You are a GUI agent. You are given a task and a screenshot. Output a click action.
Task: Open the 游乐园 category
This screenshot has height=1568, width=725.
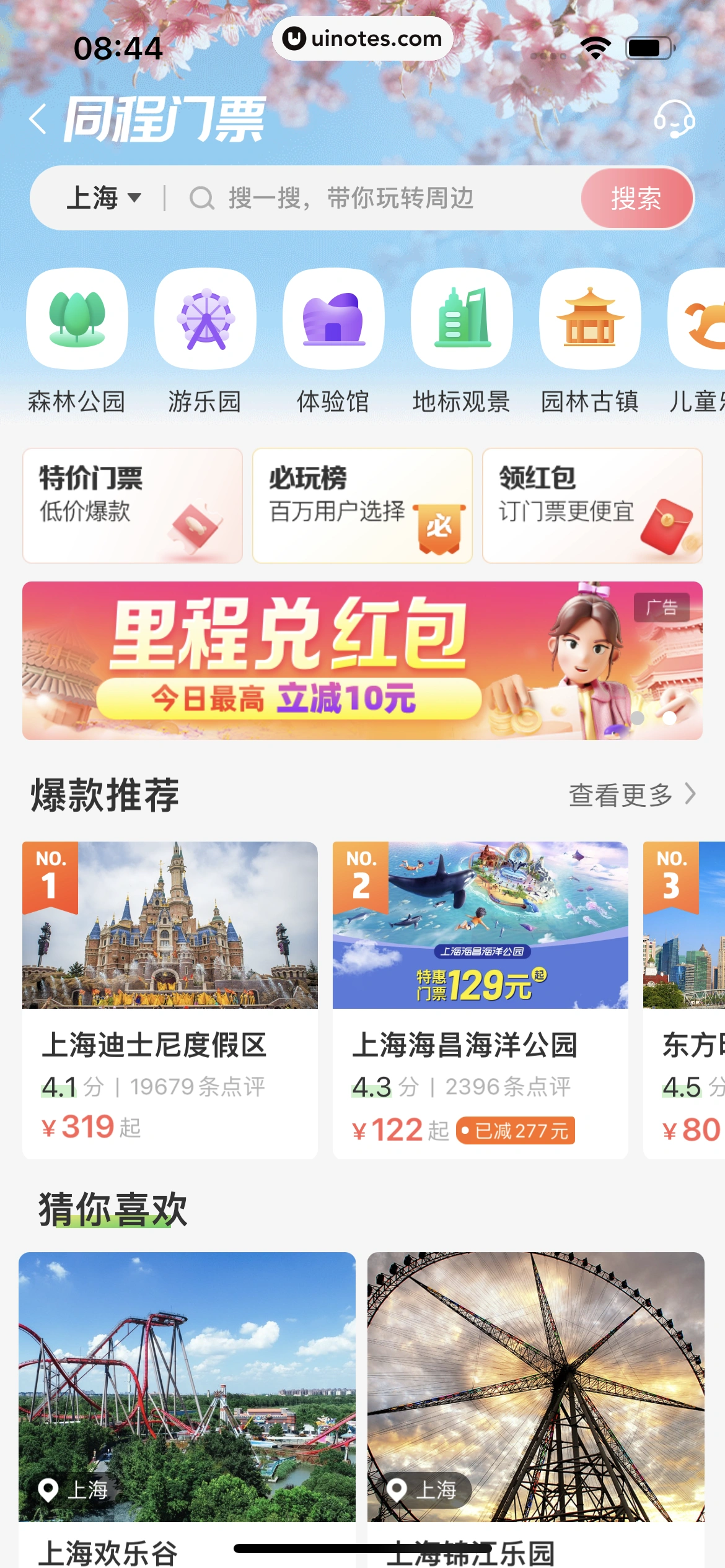pos(205,339)
